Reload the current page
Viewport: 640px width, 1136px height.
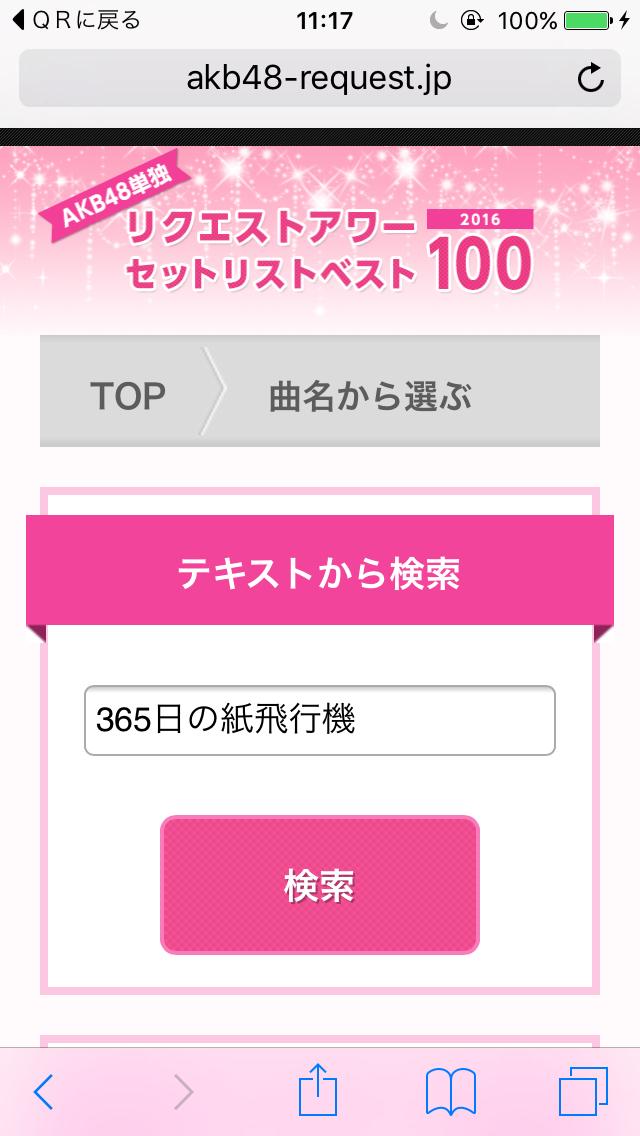tap(591, 78)
